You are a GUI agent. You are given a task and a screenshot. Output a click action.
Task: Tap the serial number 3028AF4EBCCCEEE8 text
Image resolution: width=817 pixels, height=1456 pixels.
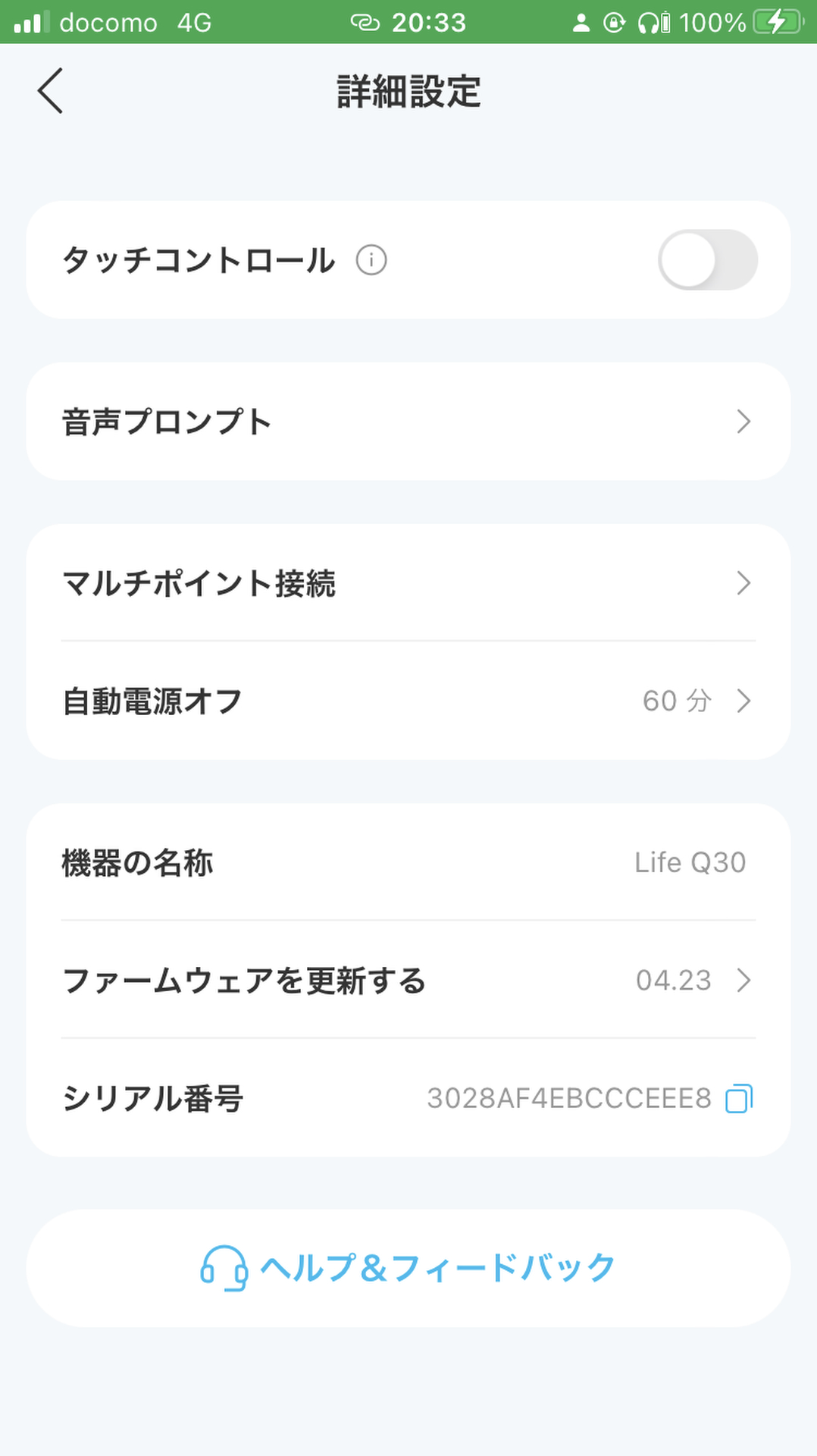(567, 1097)
